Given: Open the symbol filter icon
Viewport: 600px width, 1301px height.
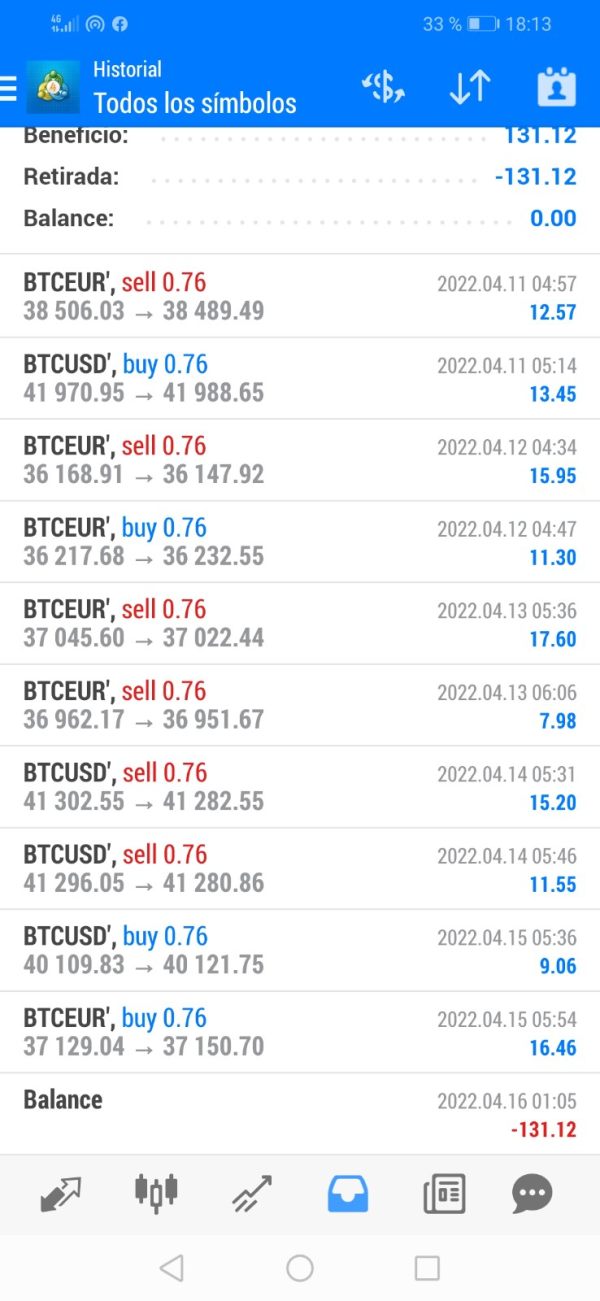Looking at the screenshot, I should 383,88.
